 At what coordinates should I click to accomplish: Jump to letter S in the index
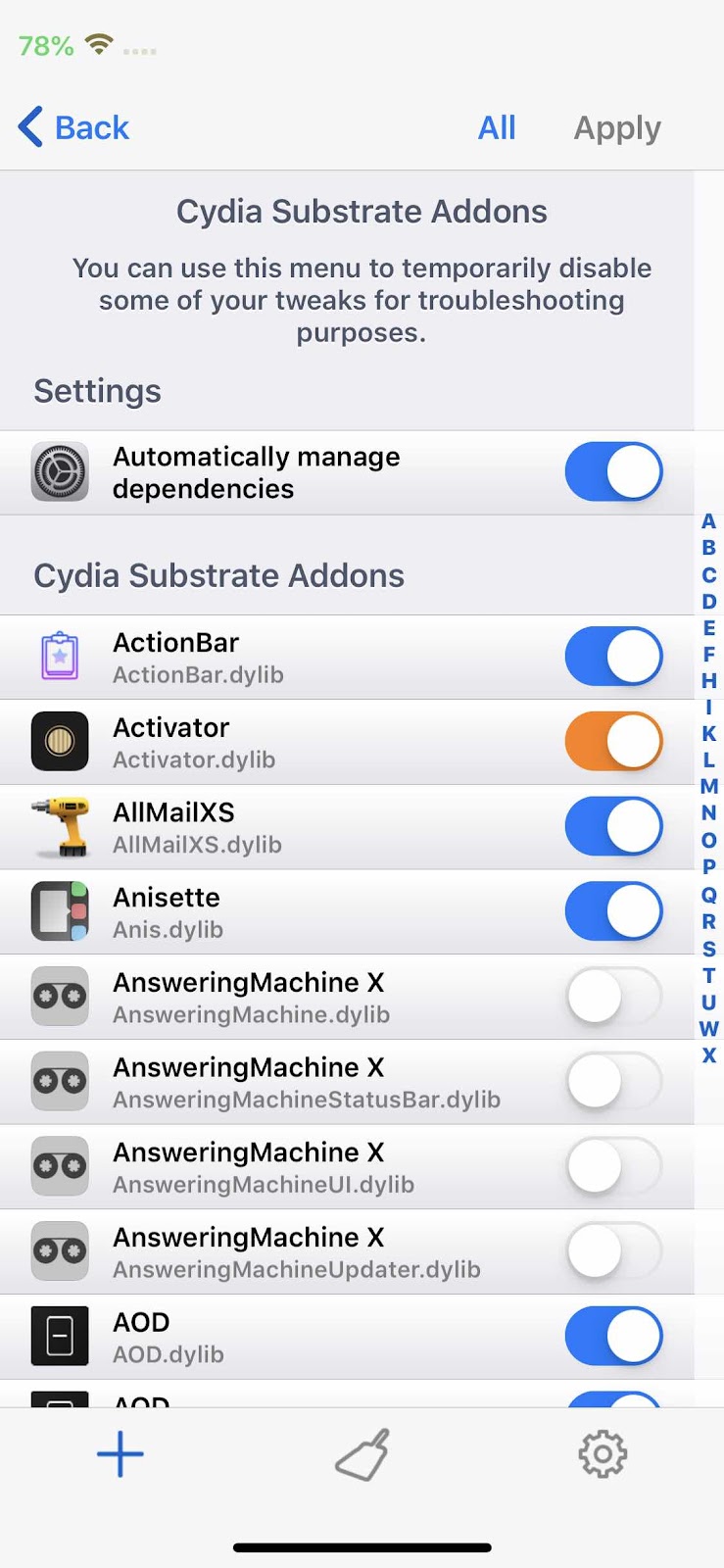point(708,949)
